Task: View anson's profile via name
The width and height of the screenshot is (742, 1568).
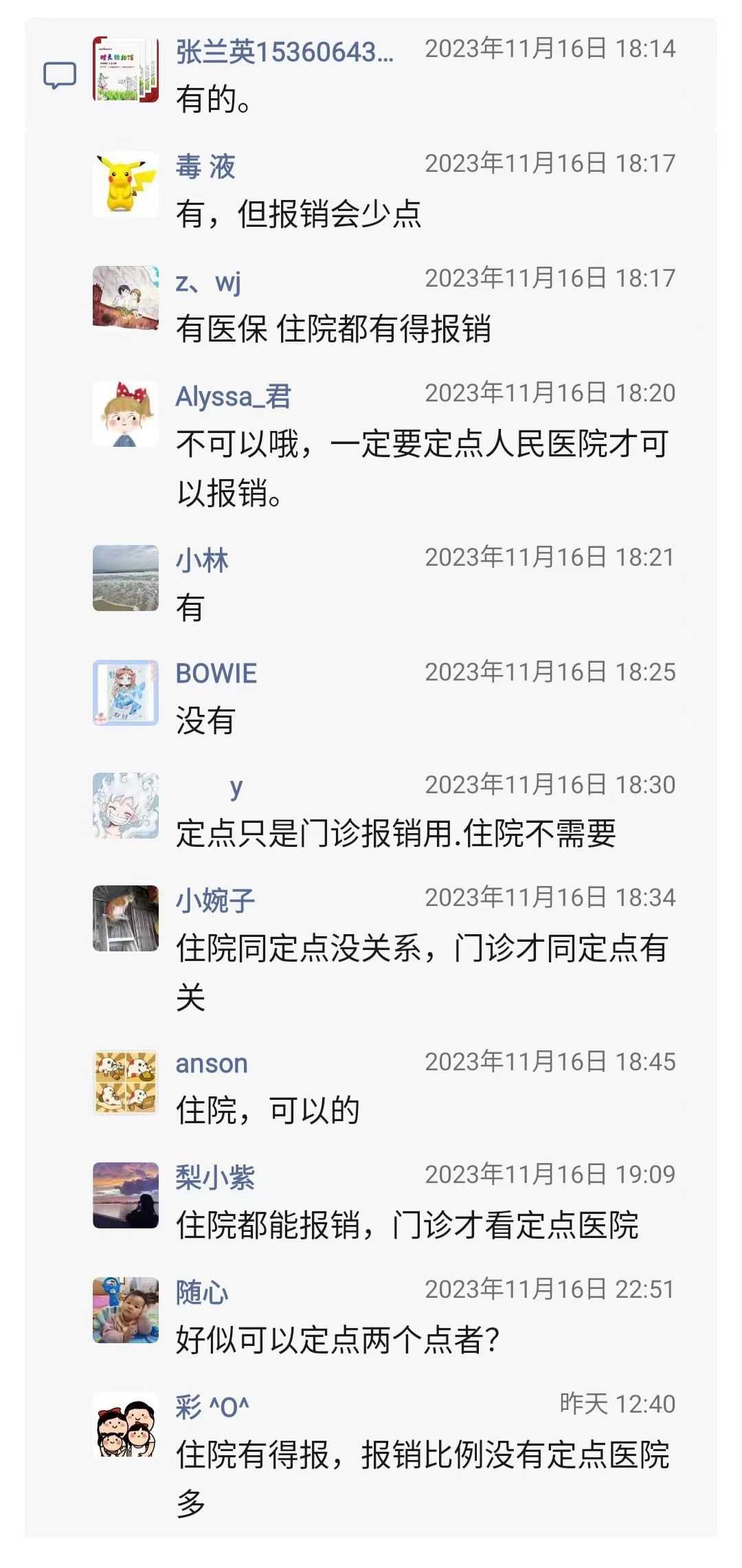Action: 212,1063
